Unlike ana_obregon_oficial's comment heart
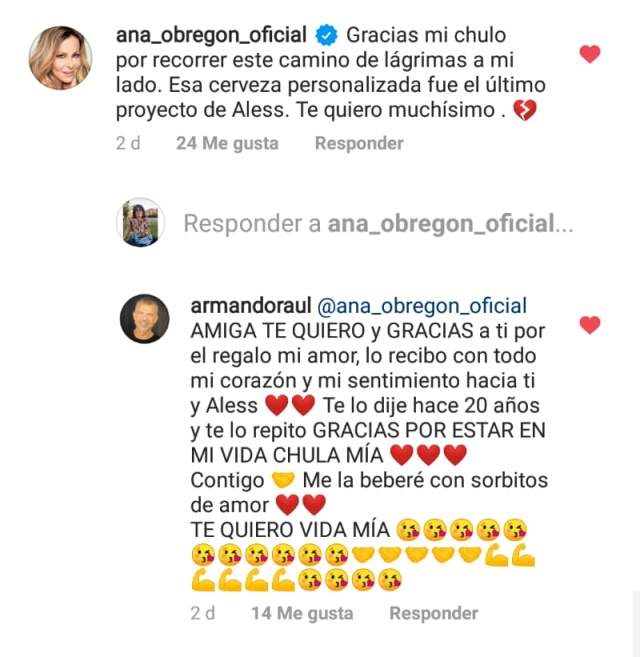Screen dimensions: 640x657 [x=590, y=54]
